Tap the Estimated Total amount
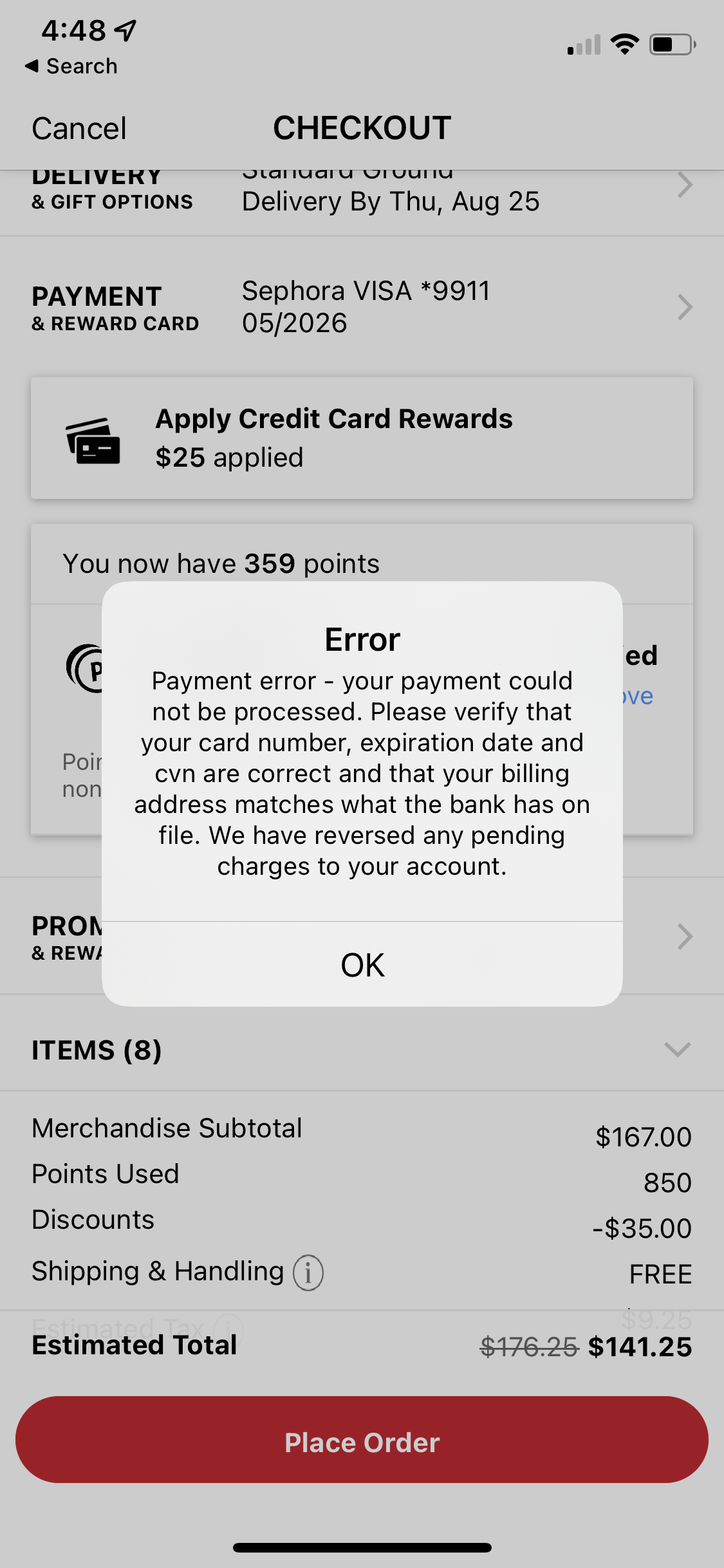724x1568 pixels. (x=641, y=1345)
